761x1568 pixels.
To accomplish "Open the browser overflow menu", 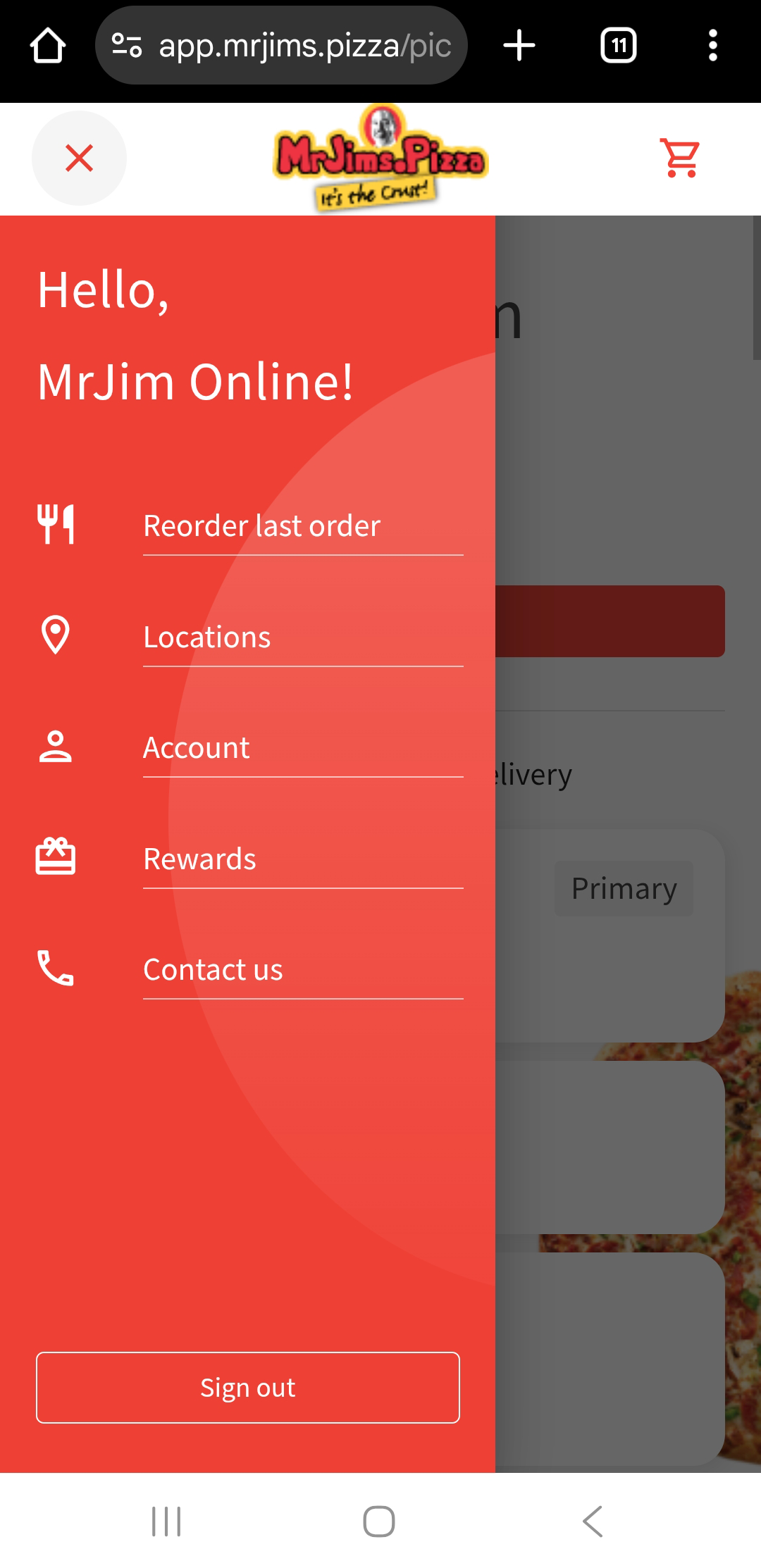I will tap(712, 46).
